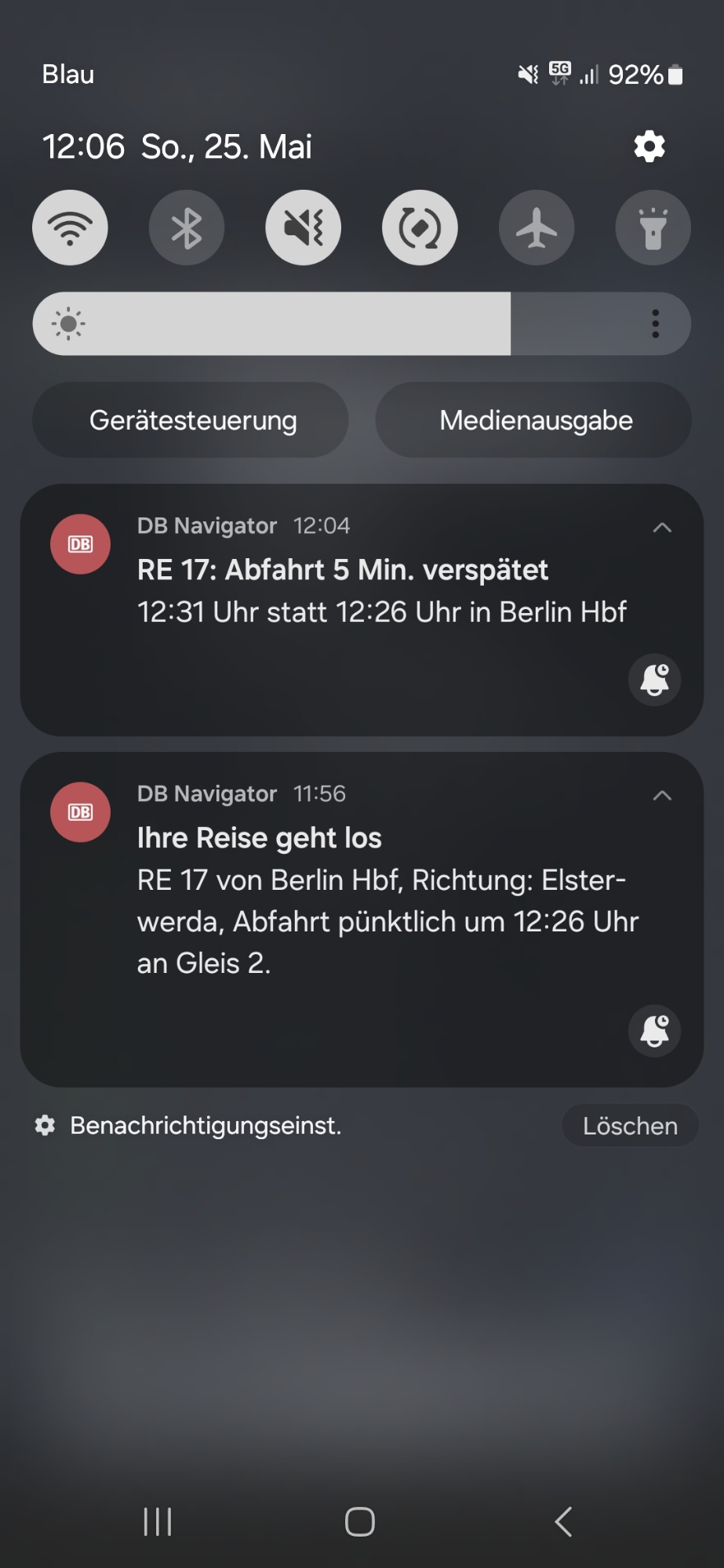Disable auto-rotate quick toggle
The height and width of the screenshot is (1568, 724).
420,228
